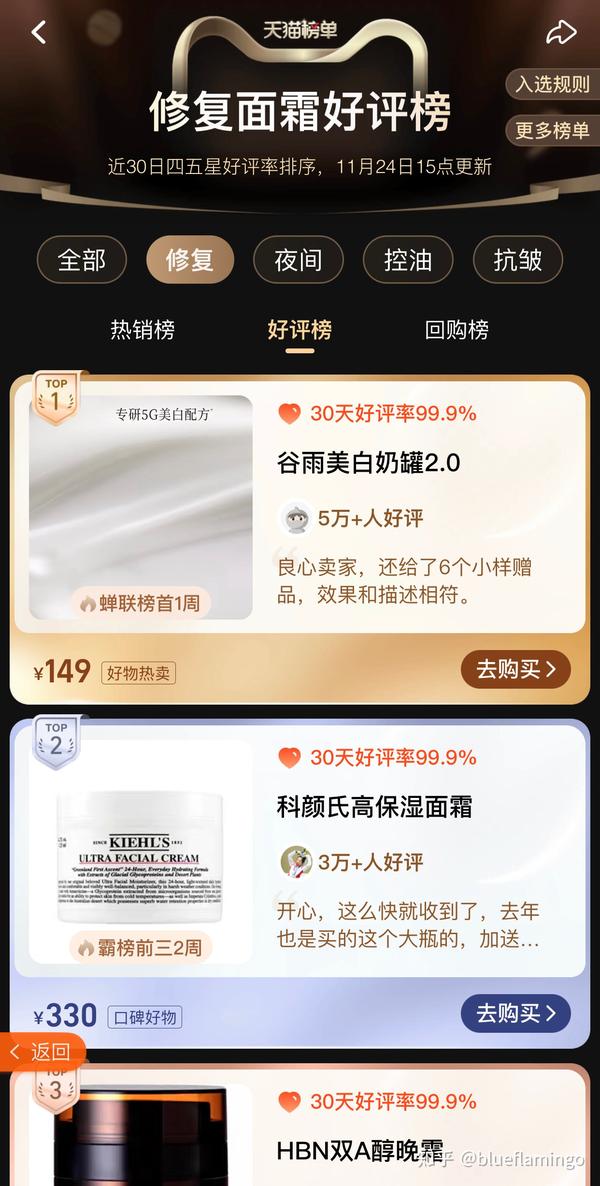Select the 控油 category chip
The width and height of the screenshot is (600, 1186).
[408, 260]
